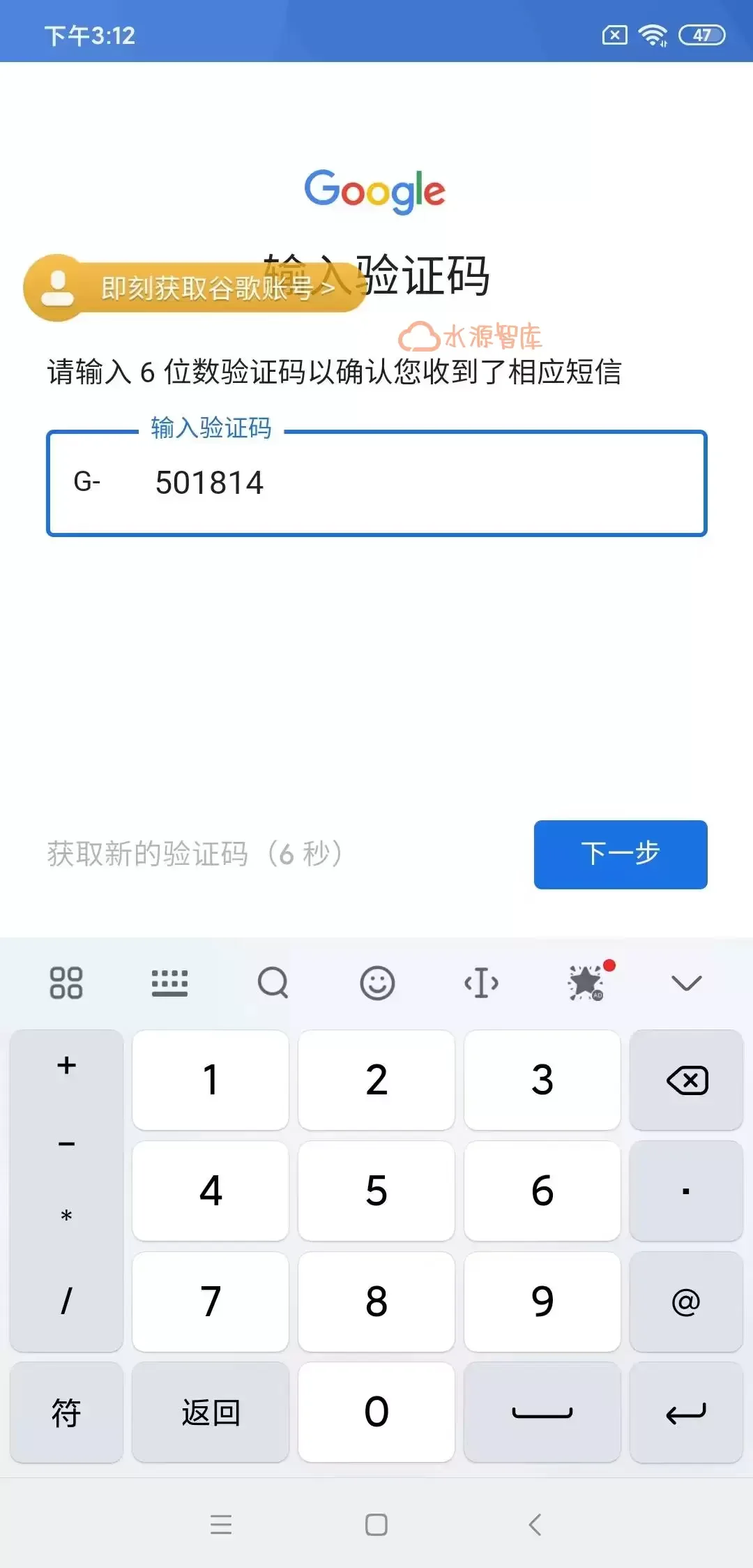Switch to full keyboard layout icon
Viewport: 753px width, 1568px height.
(169, 983)
